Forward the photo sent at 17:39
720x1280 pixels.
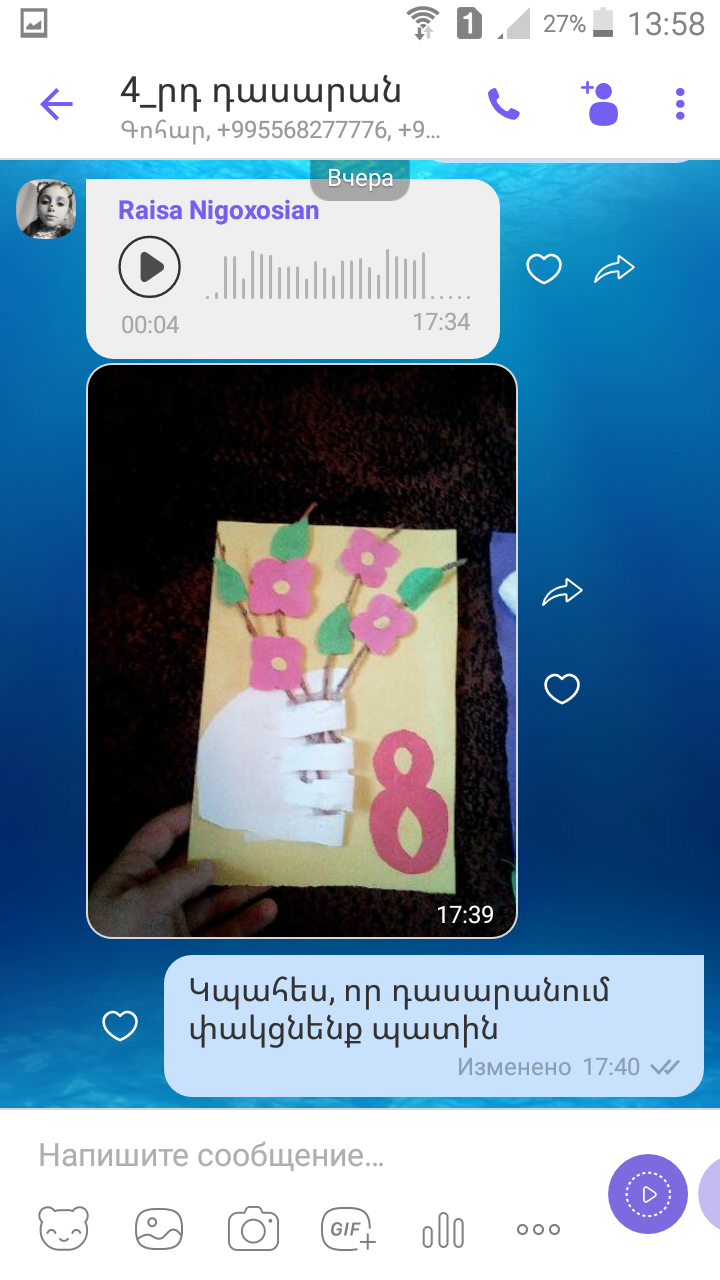pos(562,592)
